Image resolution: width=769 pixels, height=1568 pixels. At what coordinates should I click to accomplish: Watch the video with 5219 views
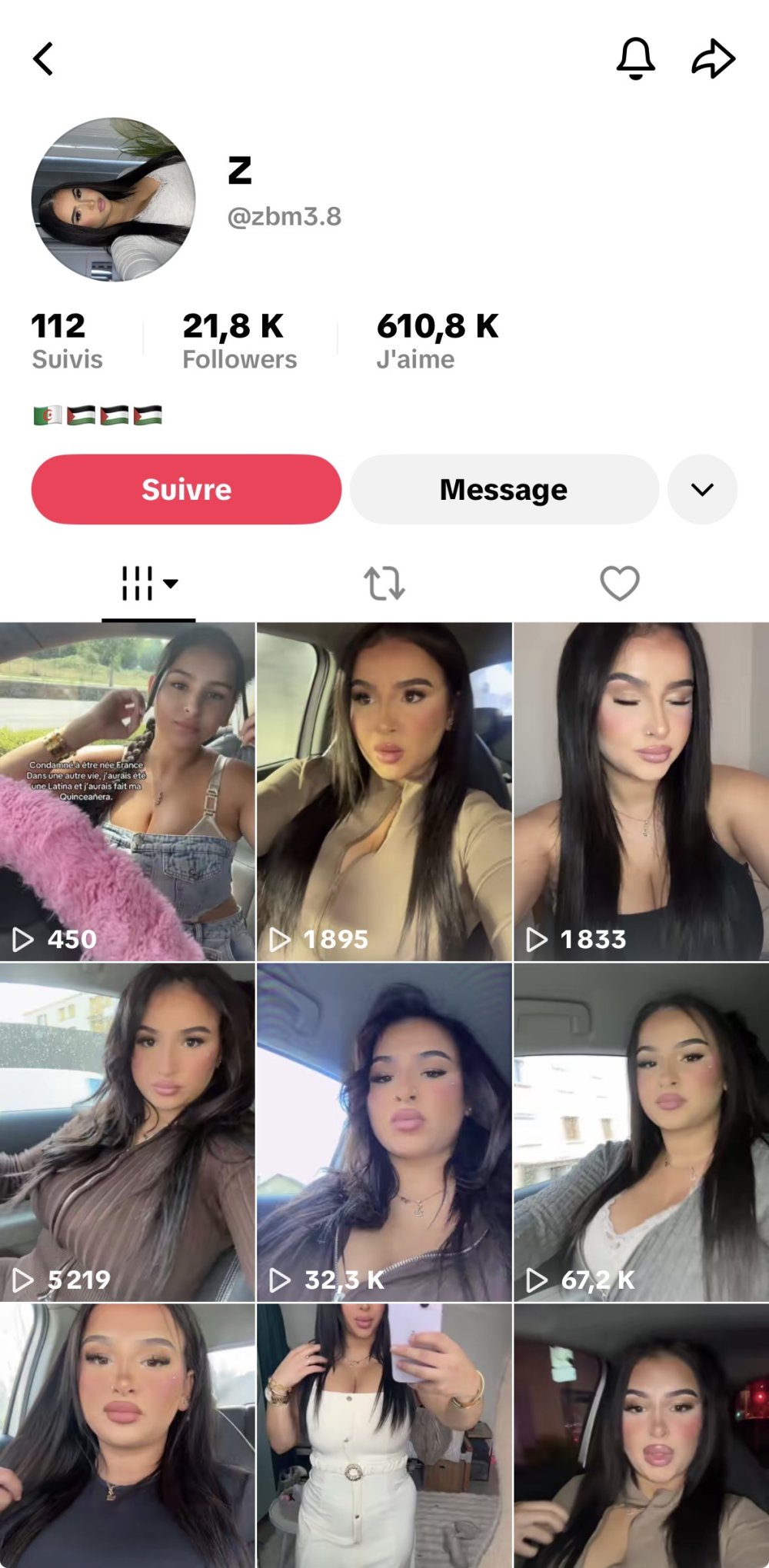(x=127, y=1132)
